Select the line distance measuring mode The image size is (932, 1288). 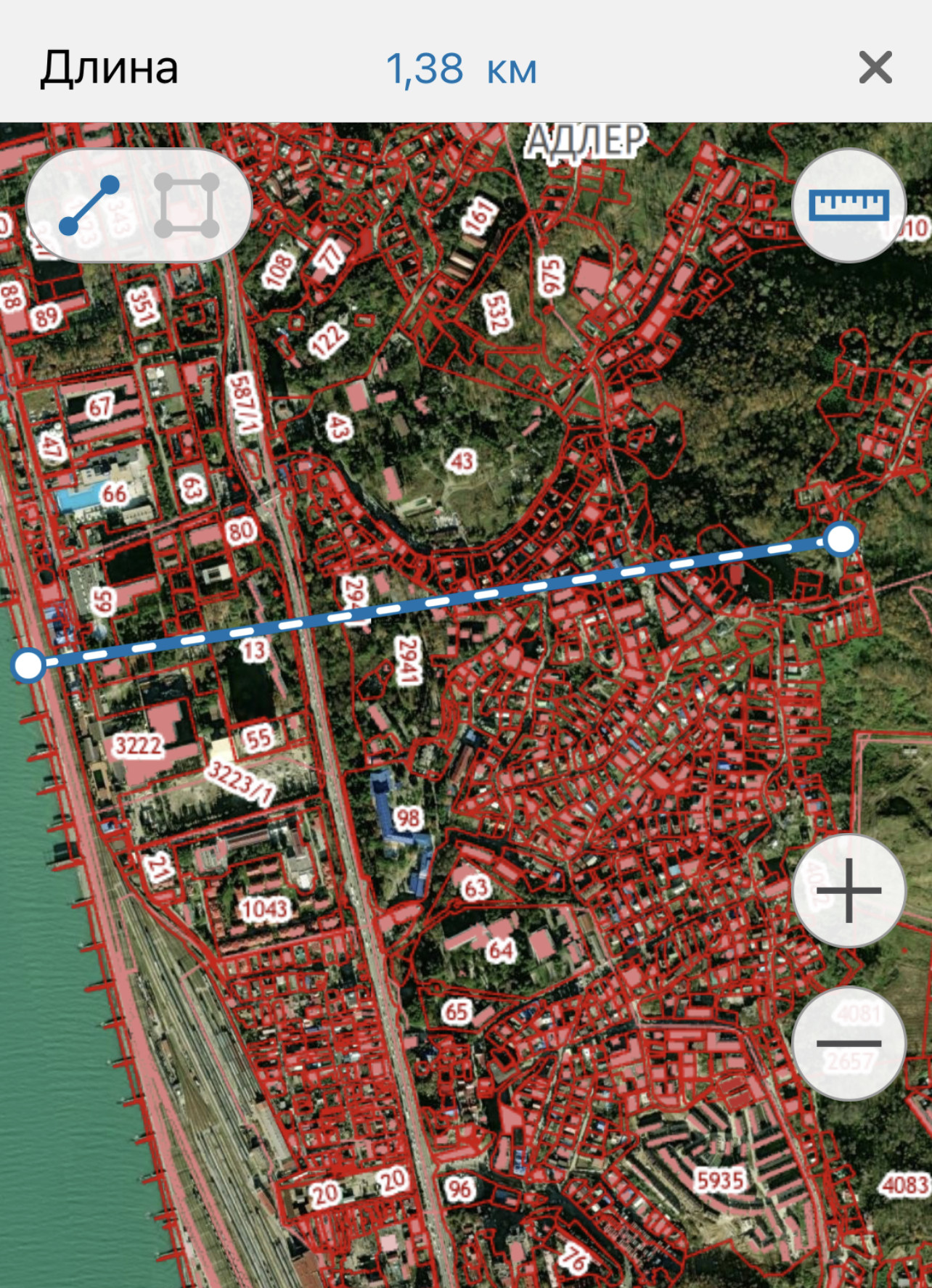pos(89,206)
